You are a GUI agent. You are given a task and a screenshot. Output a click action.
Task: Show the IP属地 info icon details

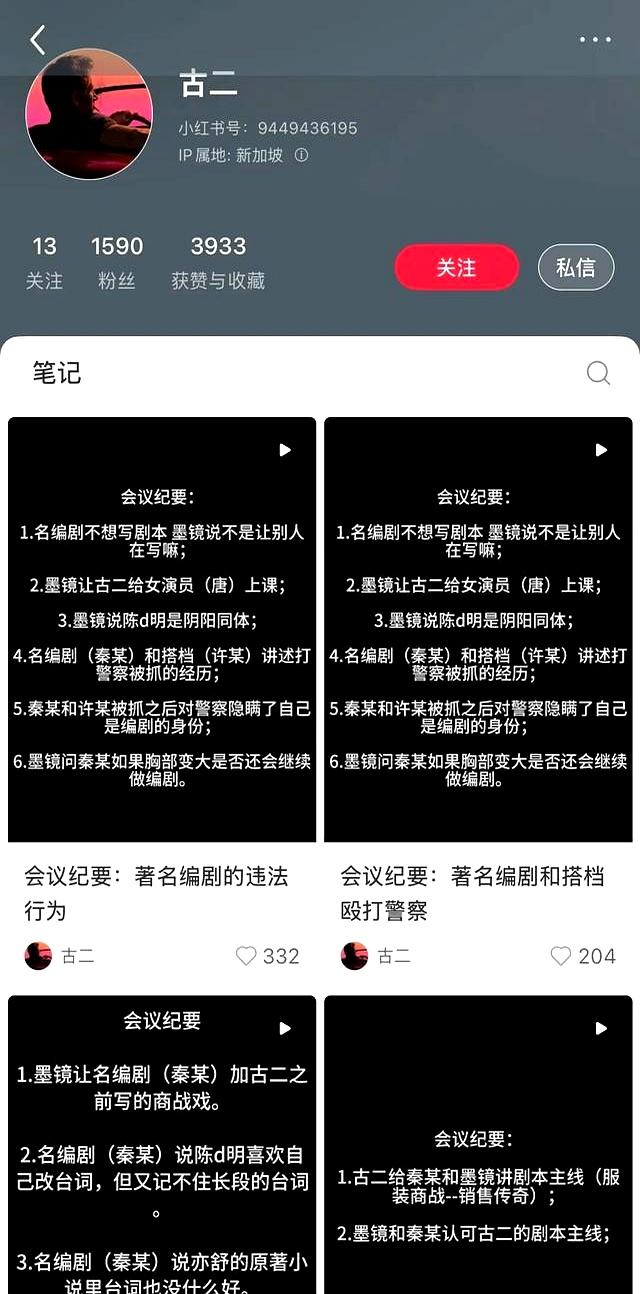point(301,155)
